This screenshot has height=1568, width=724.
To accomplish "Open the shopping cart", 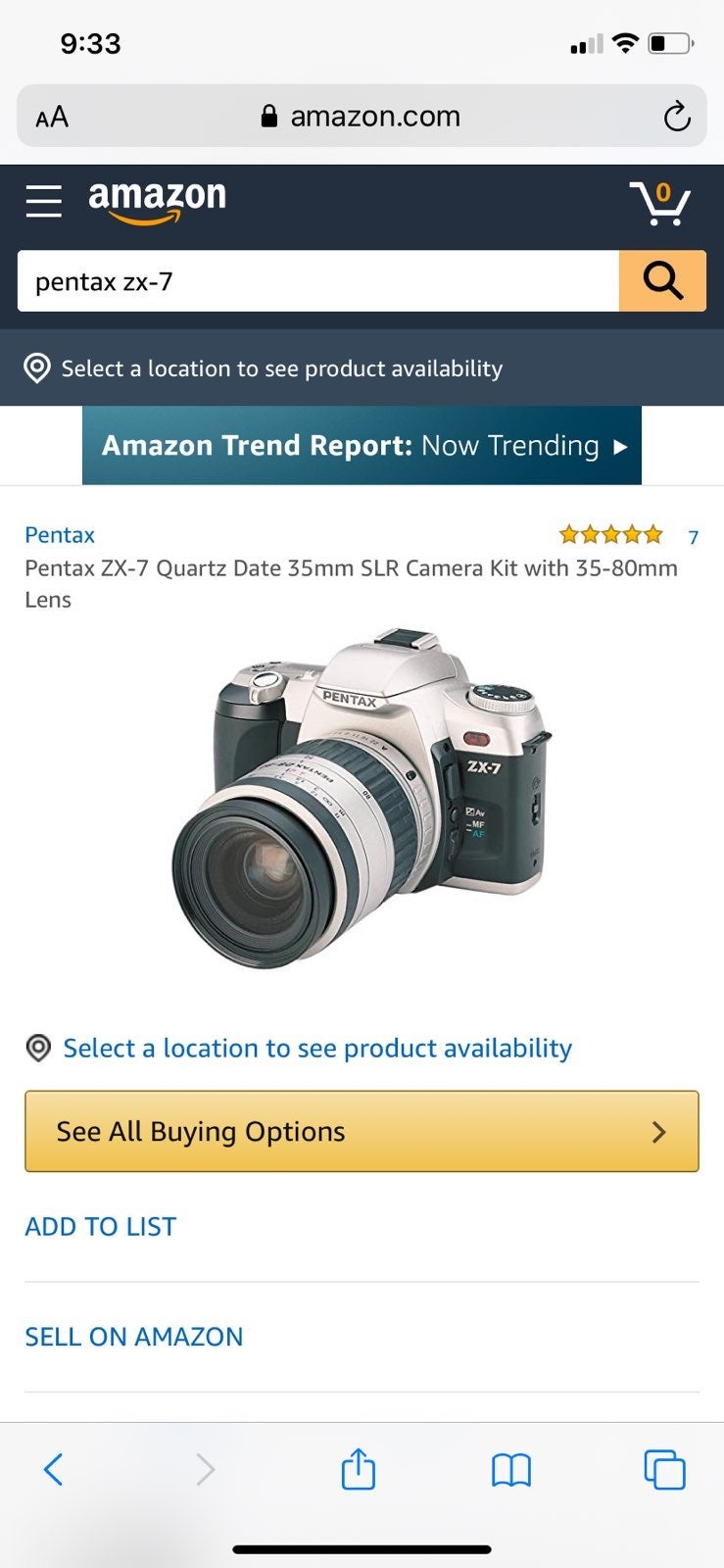I will point(660,203).
